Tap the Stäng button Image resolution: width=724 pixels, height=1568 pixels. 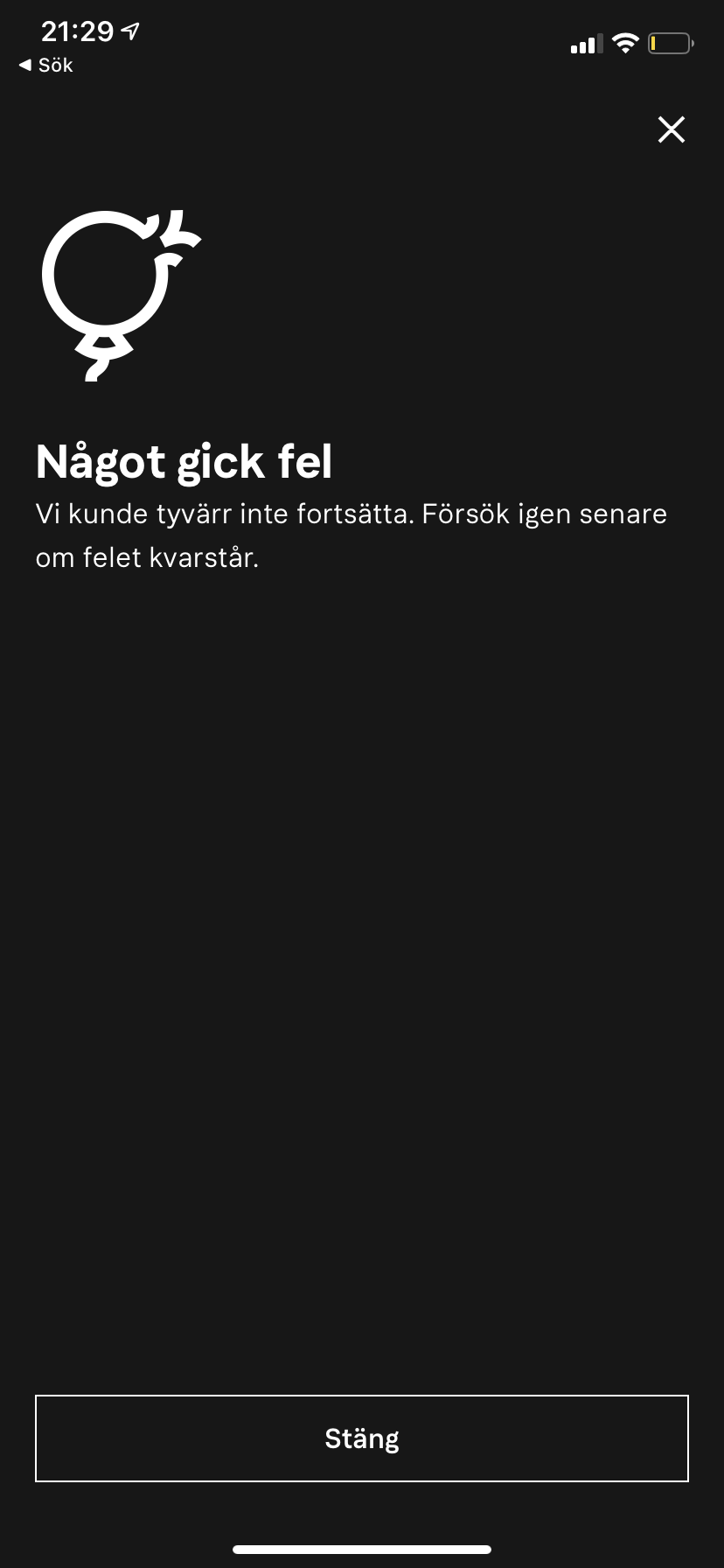362,1438
